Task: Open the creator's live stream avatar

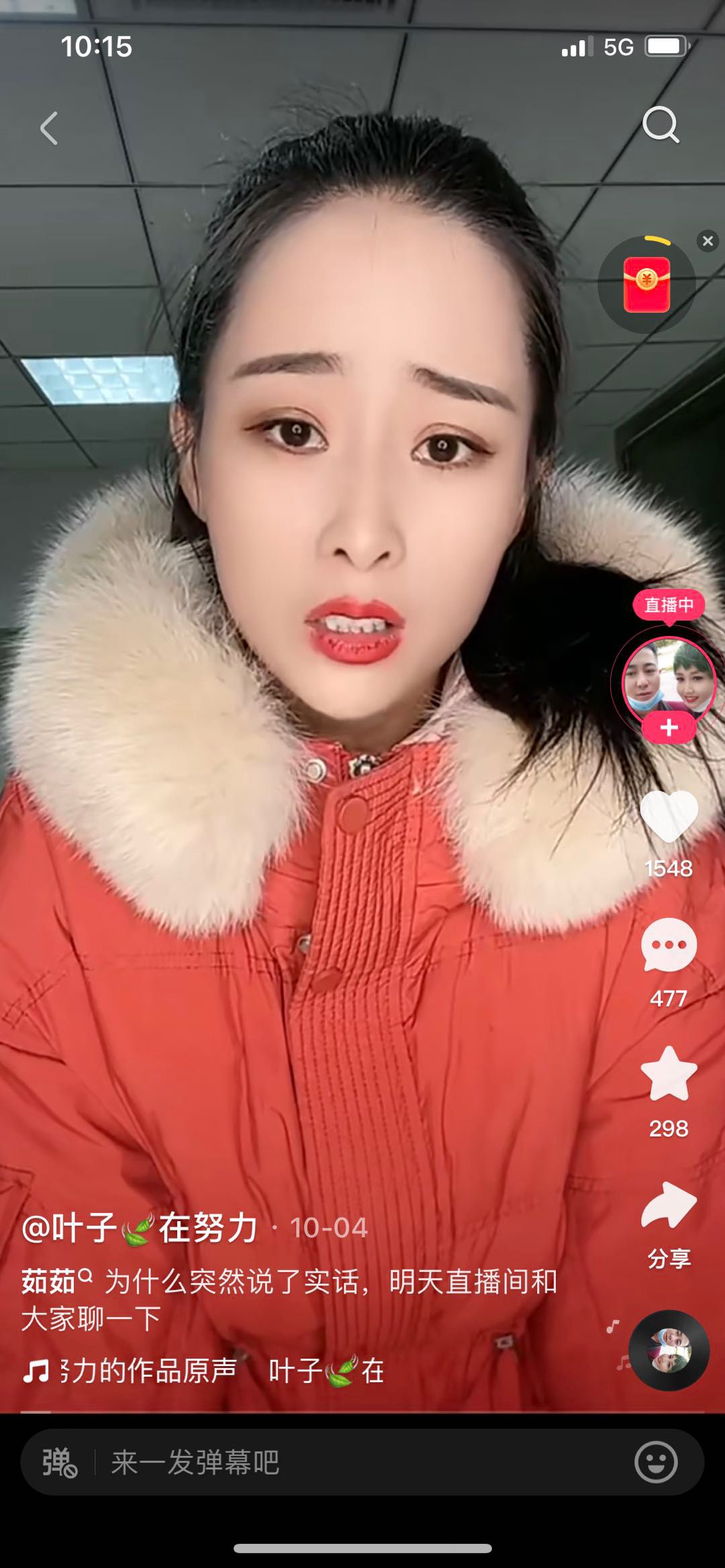Action: pyautogui.click(x=669, y=681)
